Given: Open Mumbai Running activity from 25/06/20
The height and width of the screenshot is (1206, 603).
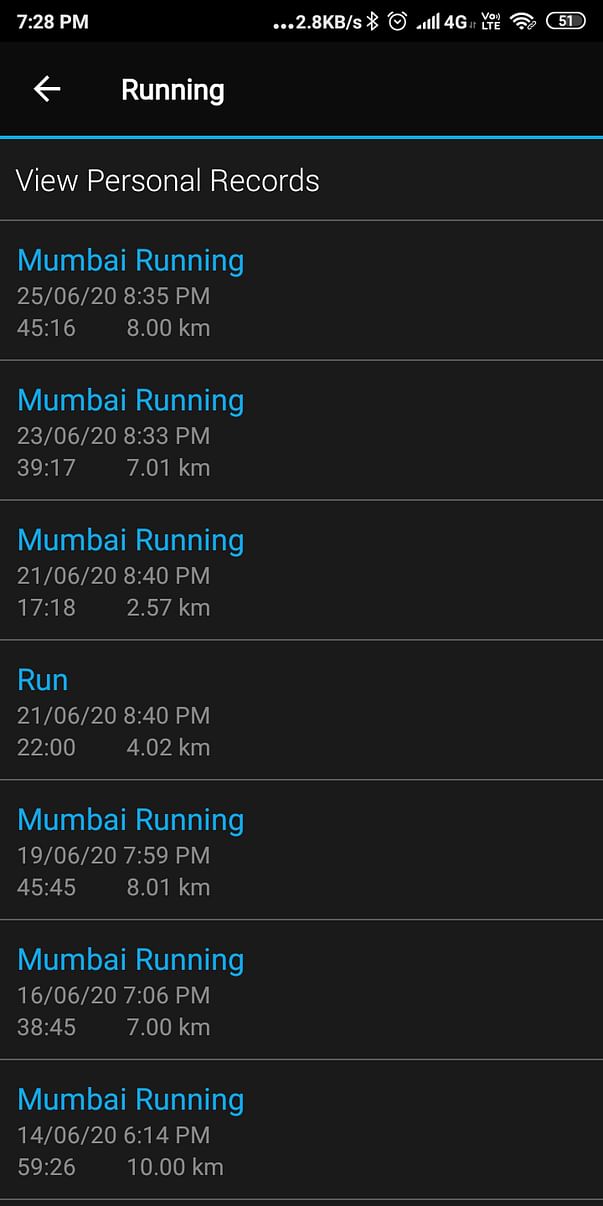Looking at the screenshot, I should coord(301,291).
